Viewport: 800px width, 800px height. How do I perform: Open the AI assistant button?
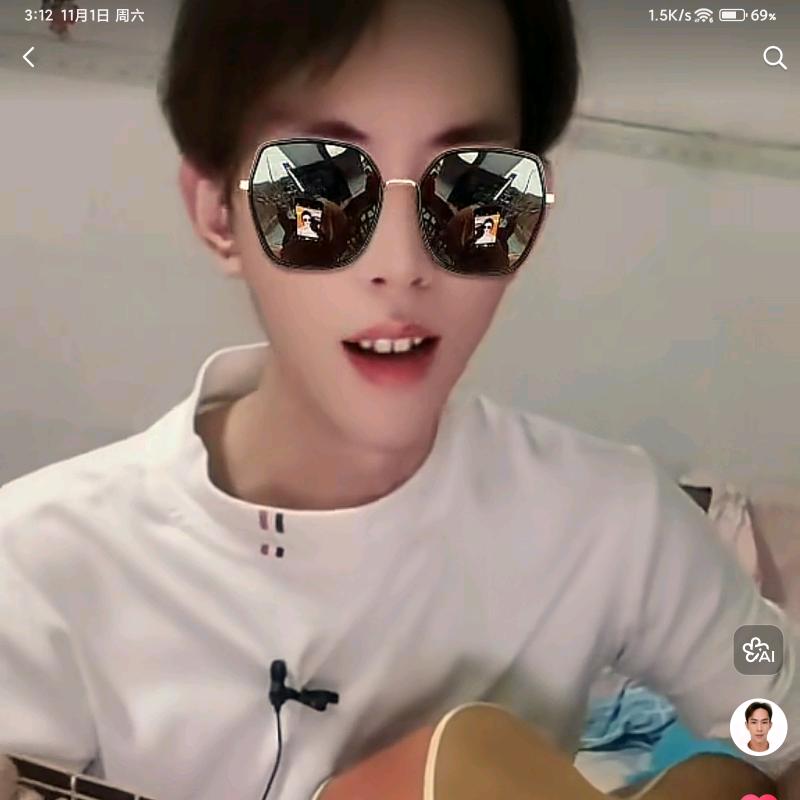coord(758,650)
